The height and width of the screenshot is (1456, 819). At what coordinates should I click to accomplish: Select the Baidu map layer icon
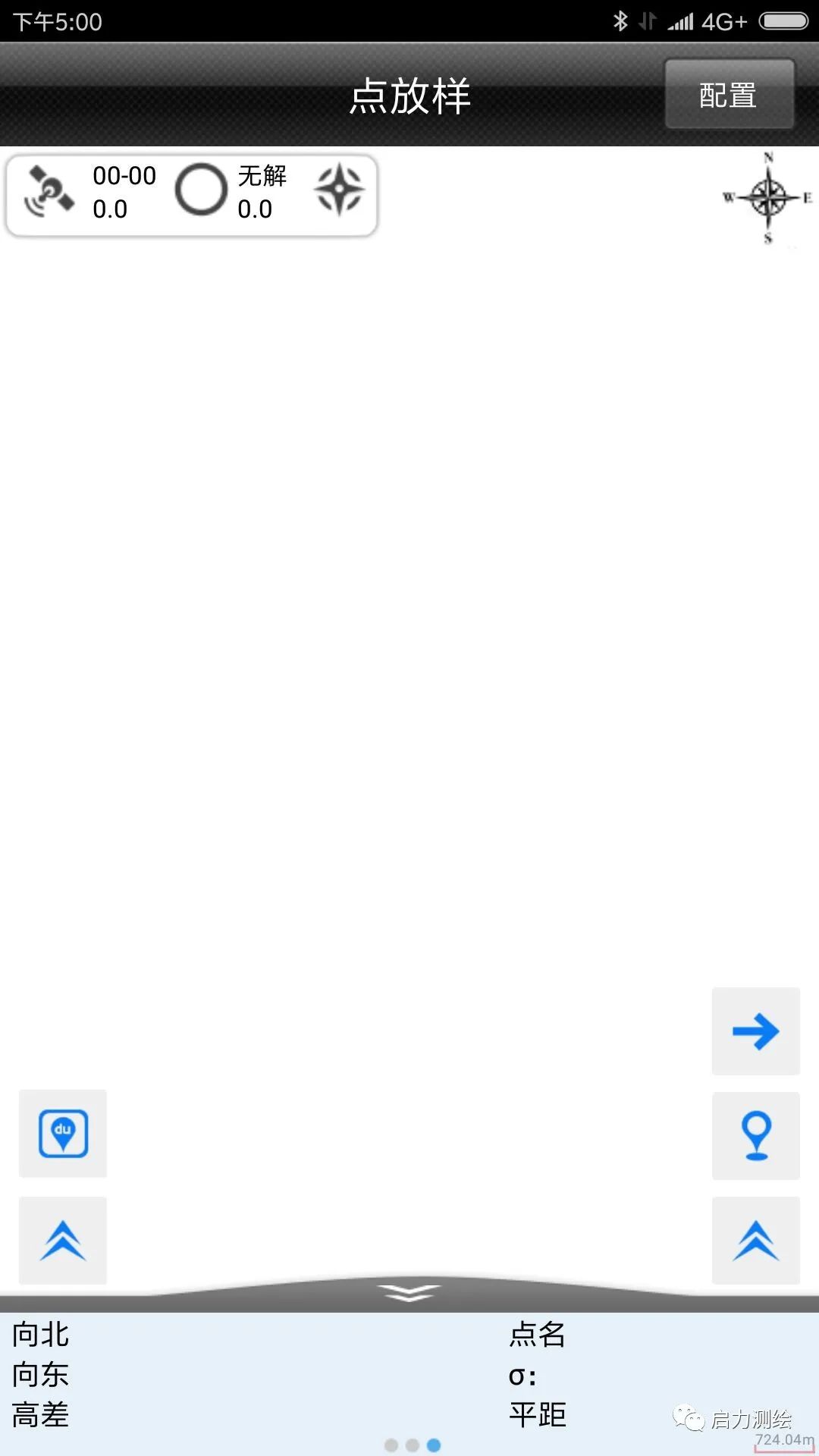pos(63,1134)
